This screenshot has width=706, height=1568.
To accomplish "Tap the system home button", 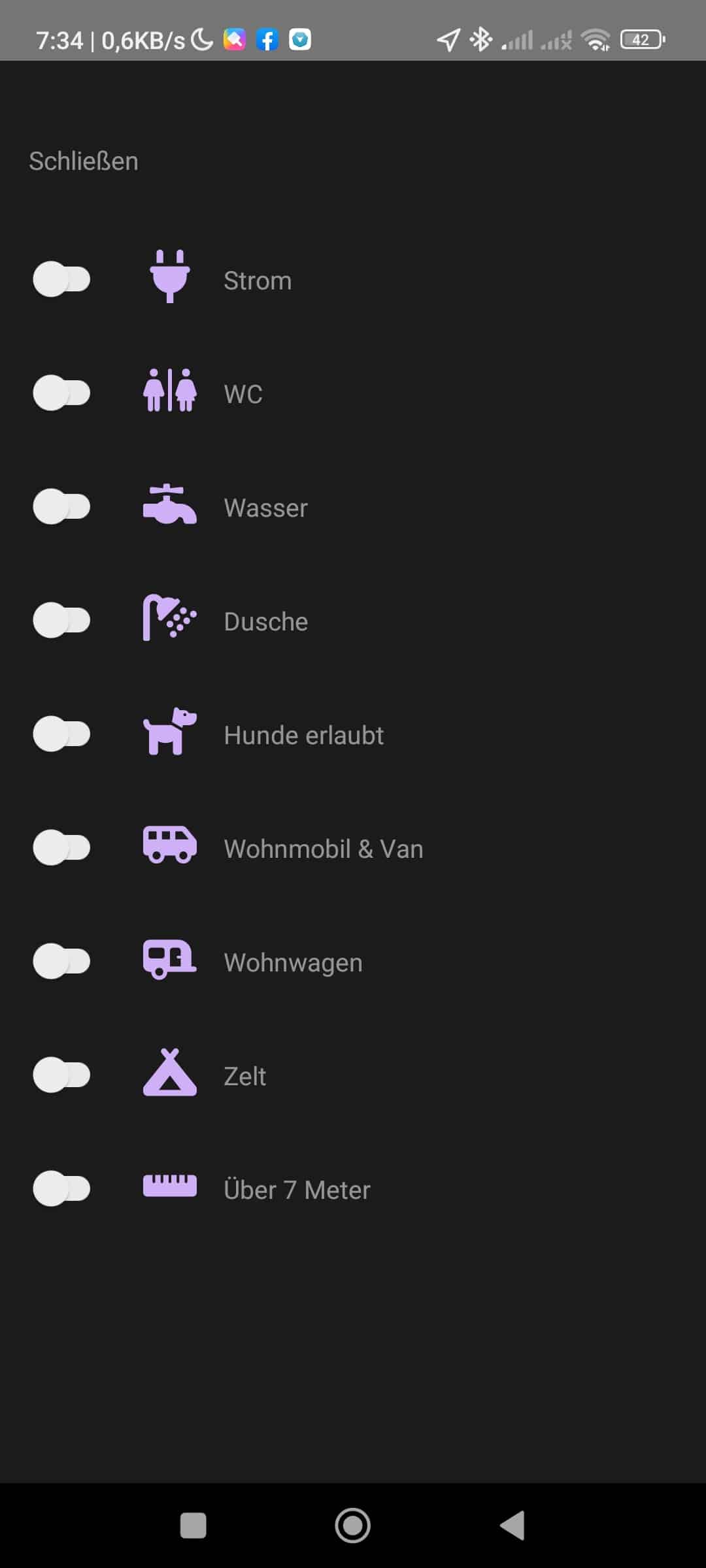I will click(353, 1526).
